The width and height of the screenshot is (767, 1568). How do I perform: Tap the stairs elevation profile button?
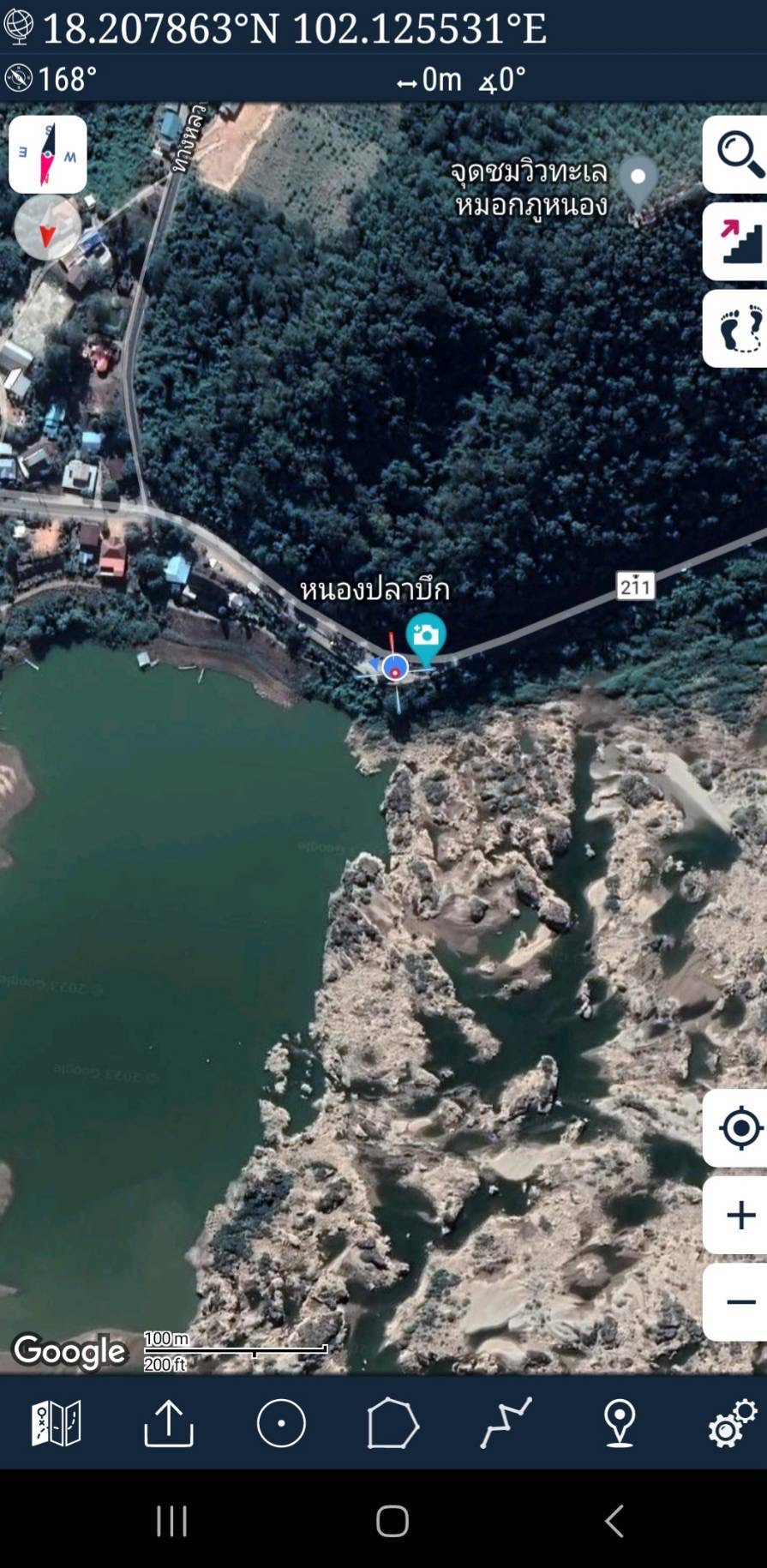pos(736,241)
